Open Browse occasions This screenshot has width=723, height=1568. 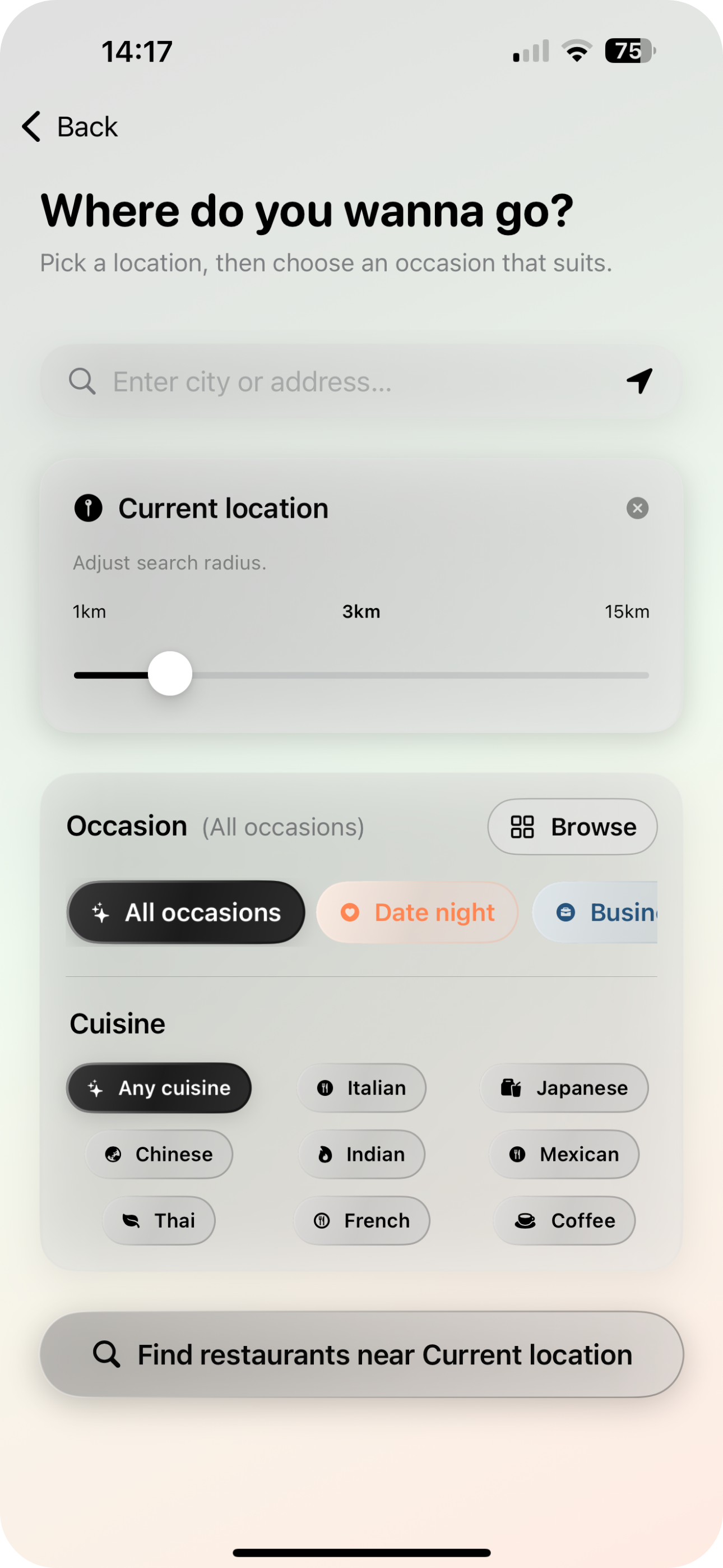pos(572,827)
